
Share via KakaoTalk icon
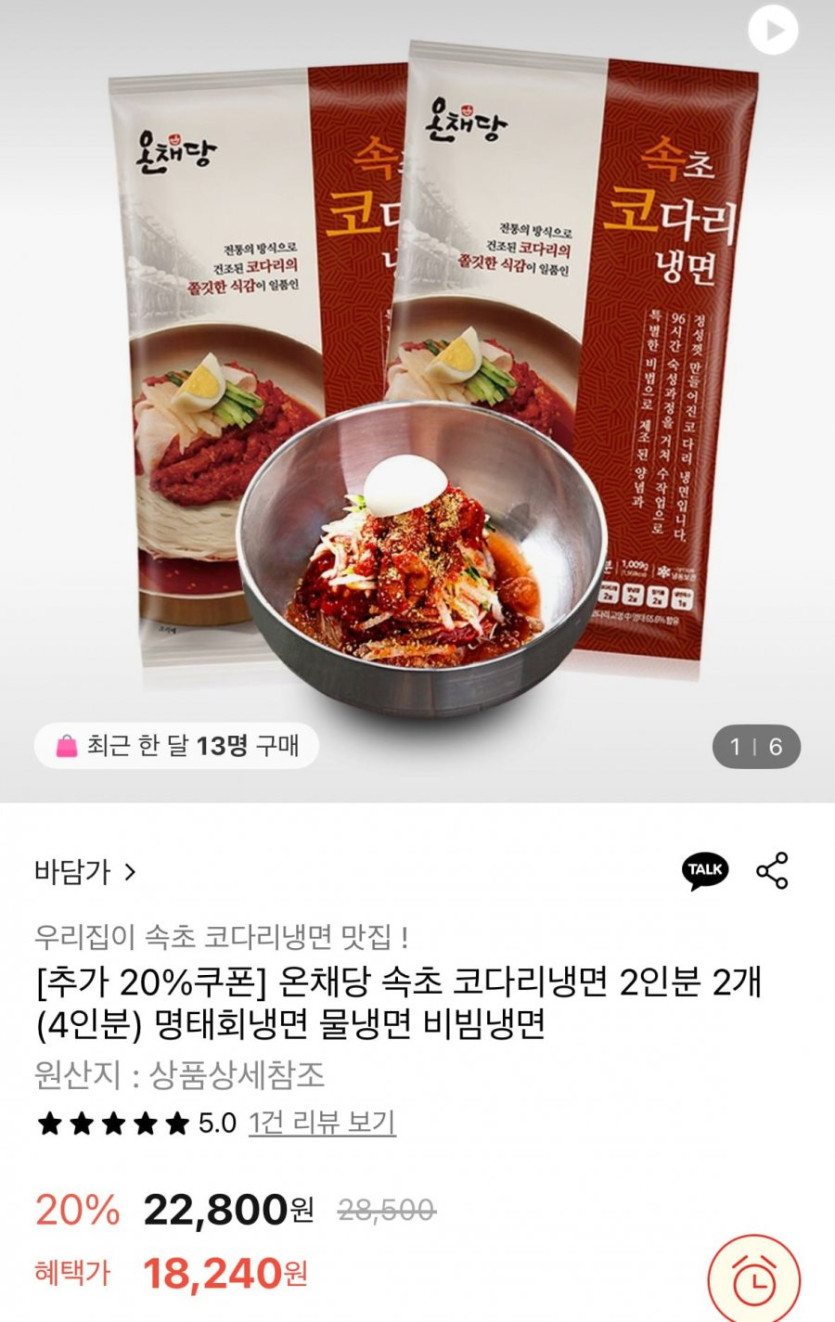pyautogui.click(x=705, y=870)
